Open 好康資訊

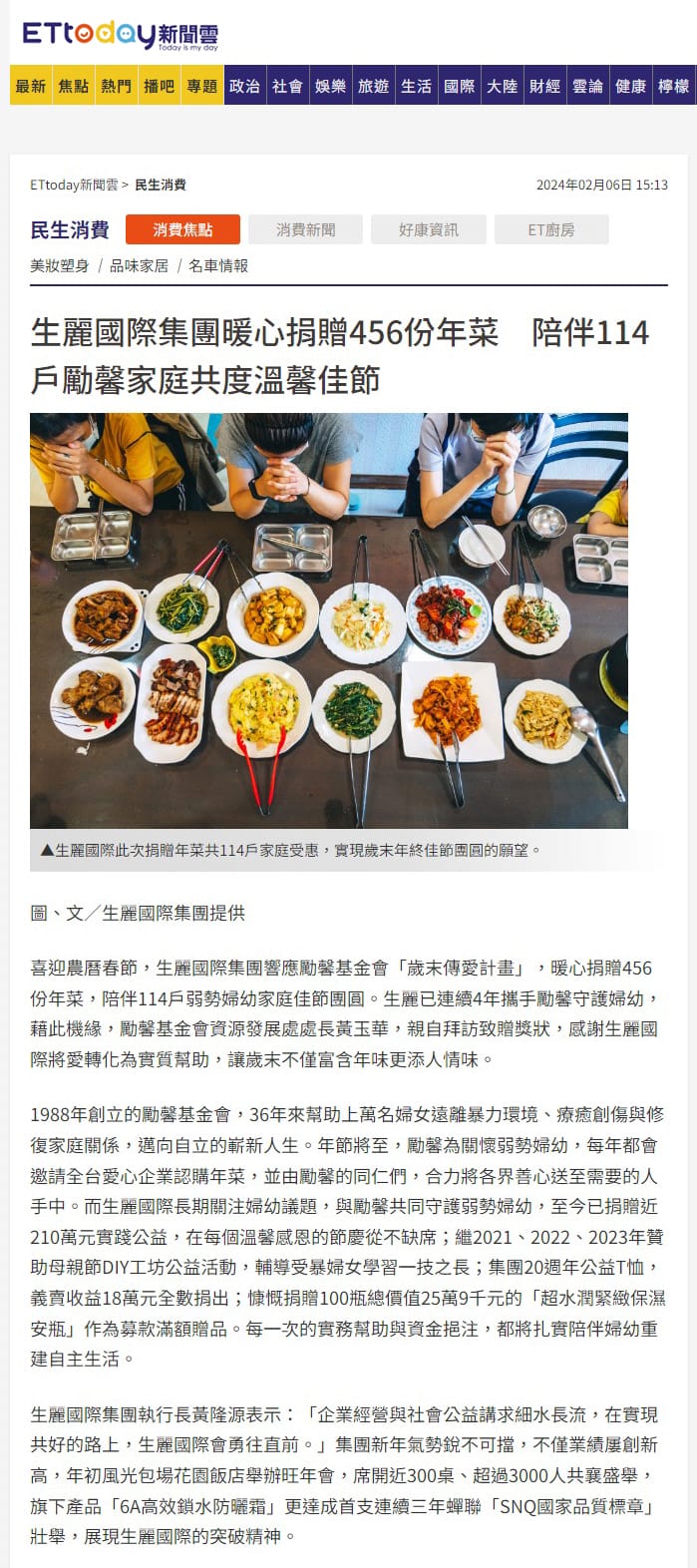pyautogui.click(x=429, y=230)
